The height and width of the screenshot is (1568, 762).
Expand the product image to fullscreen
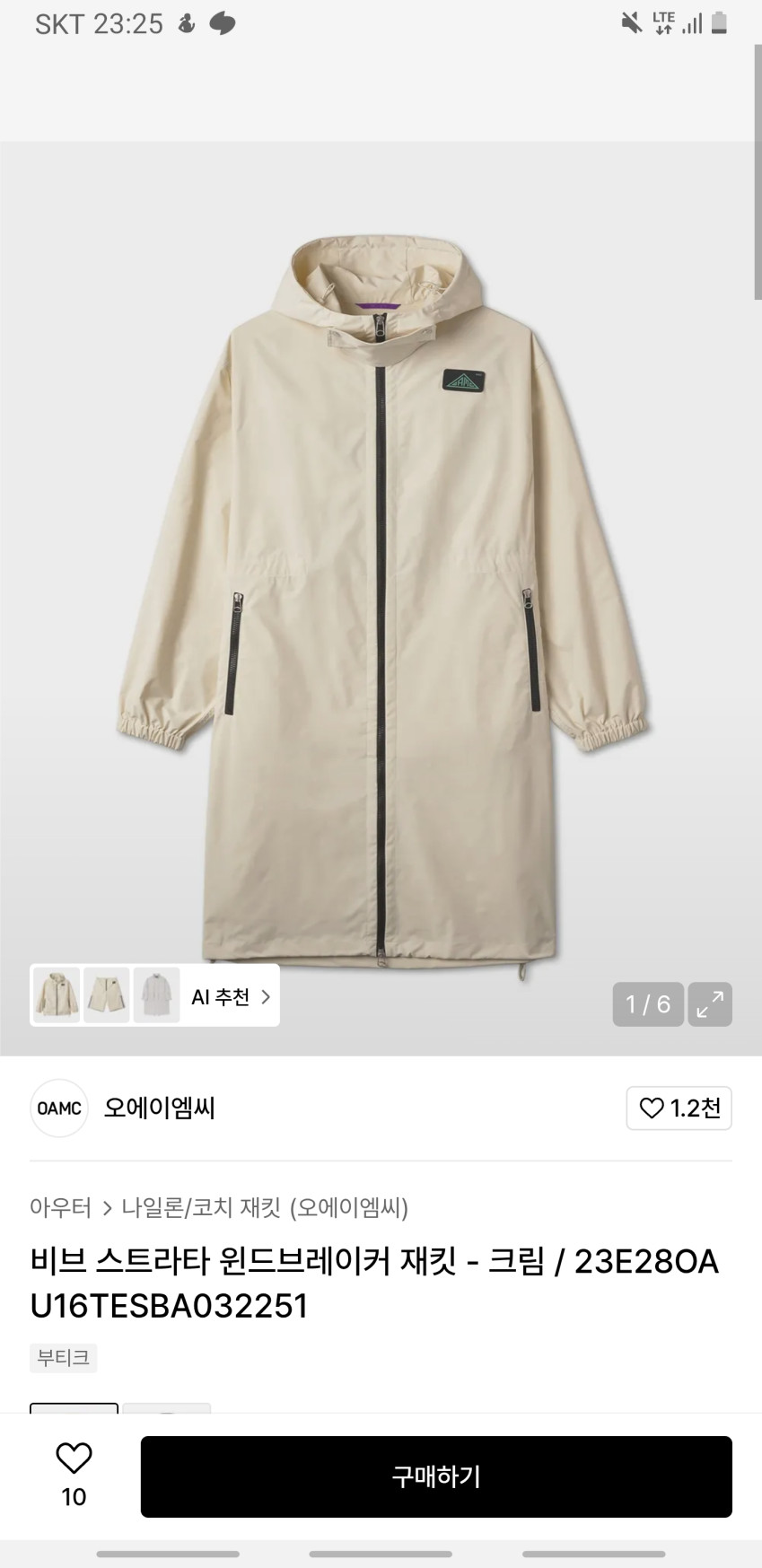(x=710, y=1003)
